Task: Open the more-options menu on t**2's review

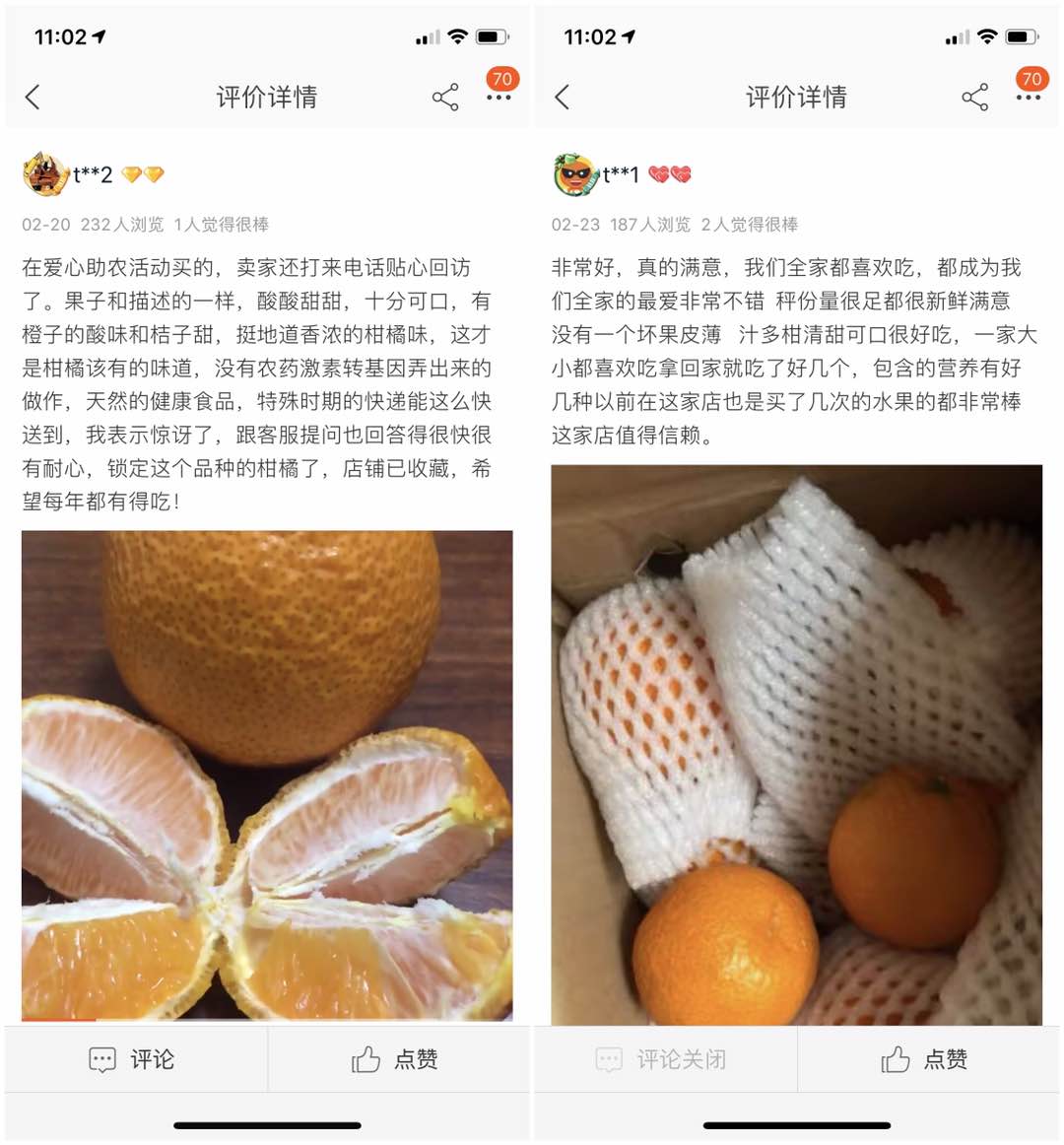Action: coord(499,98)
